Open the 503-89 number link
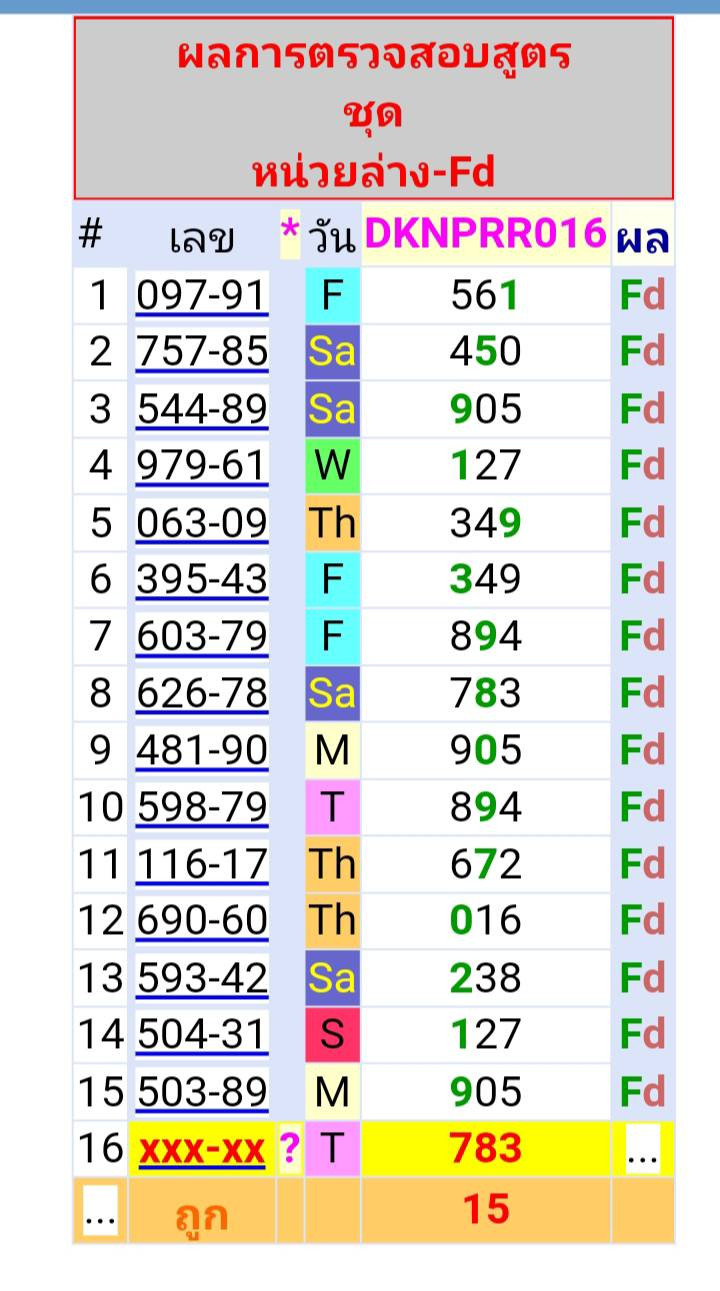Screen dimensions: 720x1291 point(203,1093)
